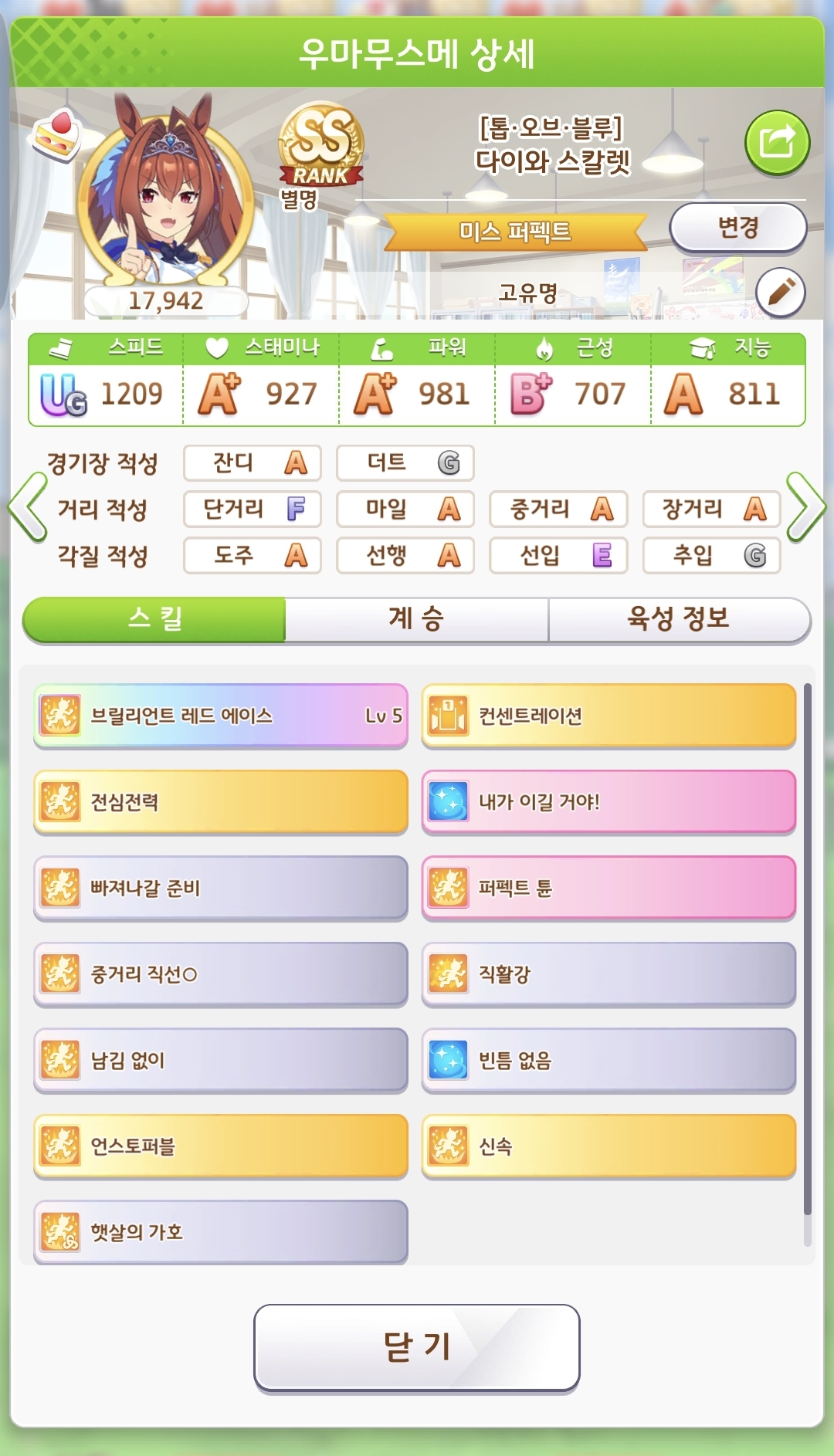Open the 퍼펙트 튠 skill

pos(609,888)
